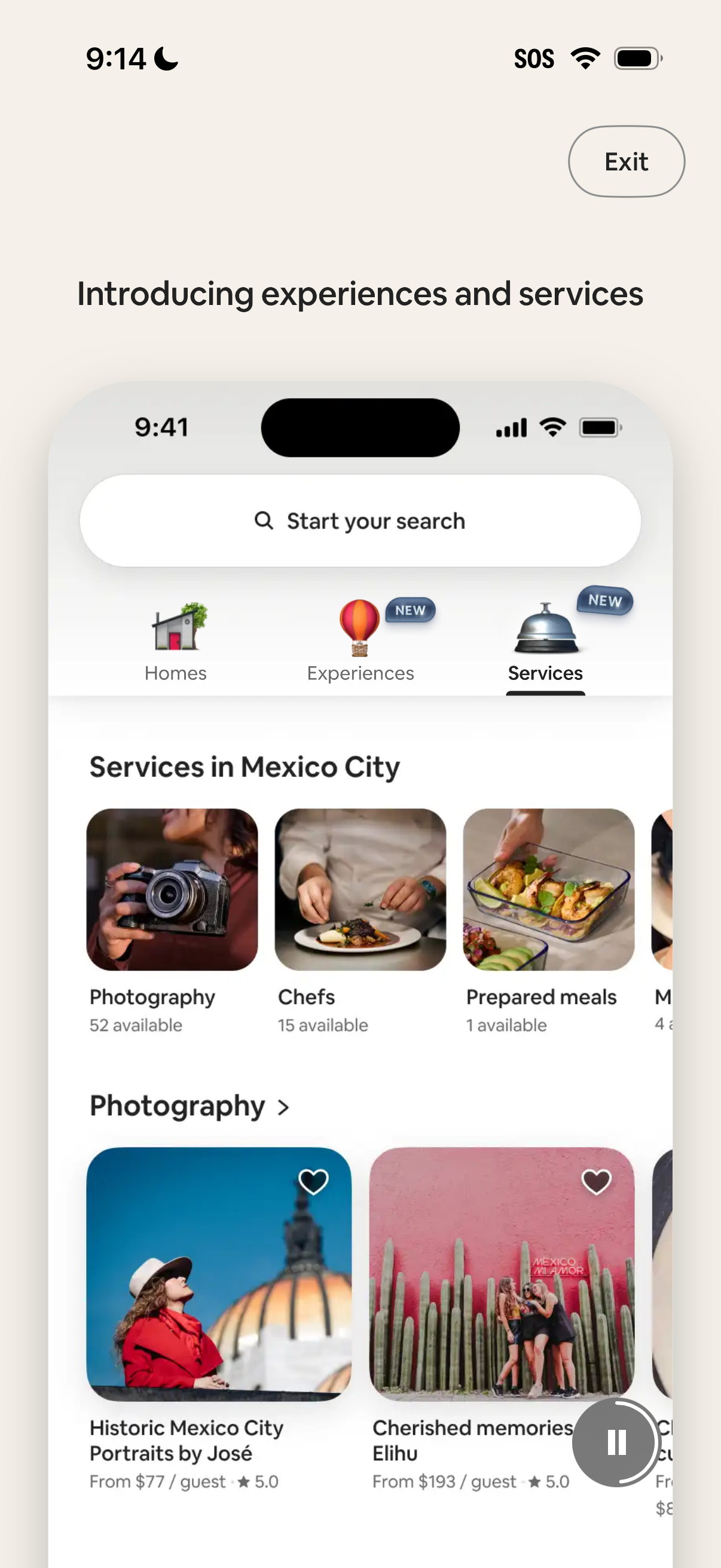This screenshot has height=1568, width=721.
Task: Tap the Exit button
Action: [x=625, y=161]
